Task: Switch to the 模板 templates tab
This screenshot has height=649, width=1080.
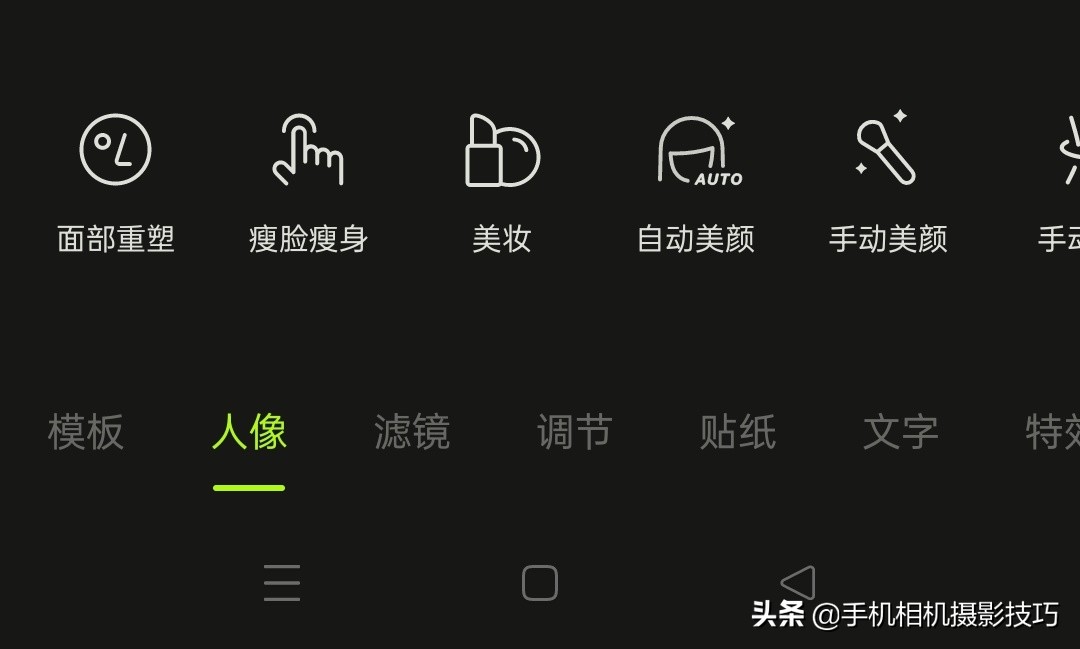Action: tap(86, 432)
